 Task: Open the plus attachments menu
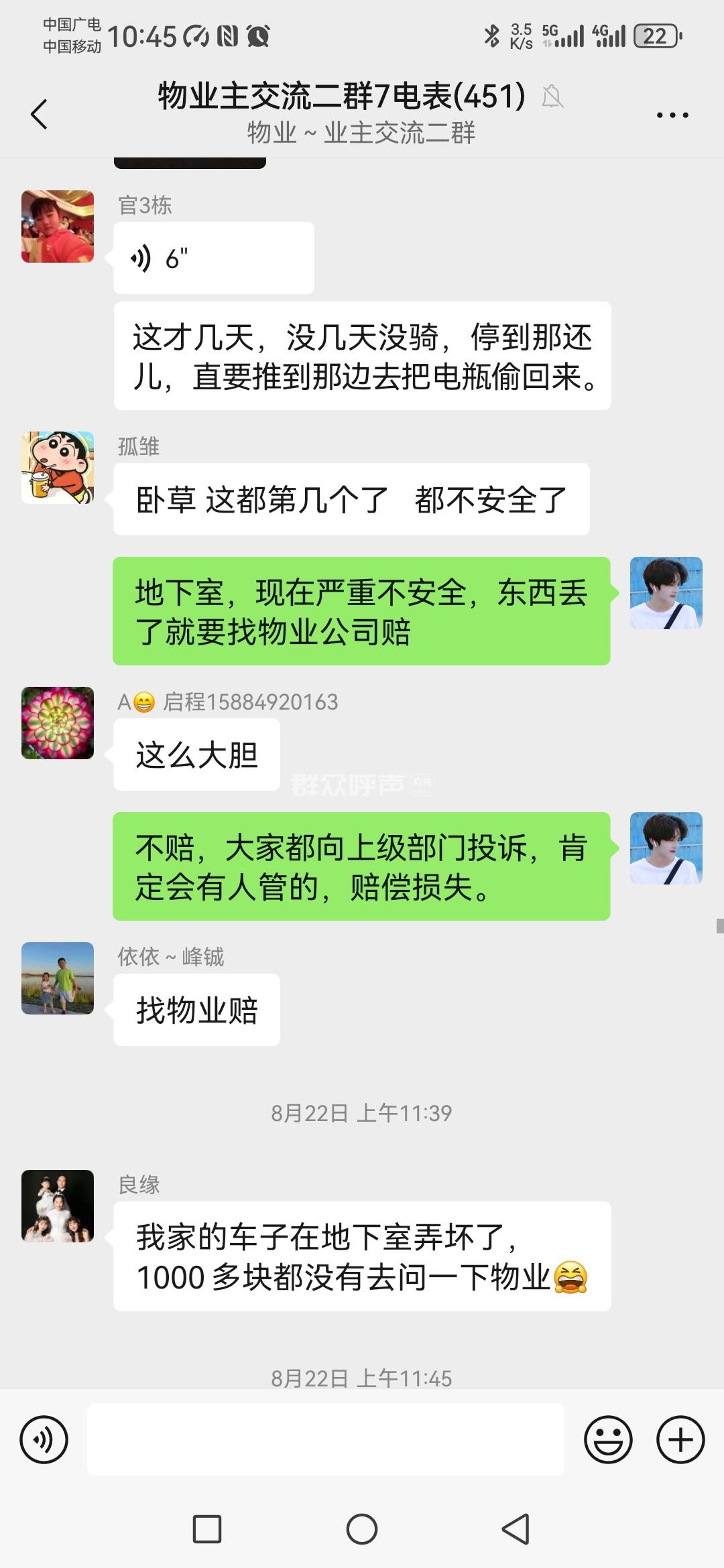pos(680,1439)
